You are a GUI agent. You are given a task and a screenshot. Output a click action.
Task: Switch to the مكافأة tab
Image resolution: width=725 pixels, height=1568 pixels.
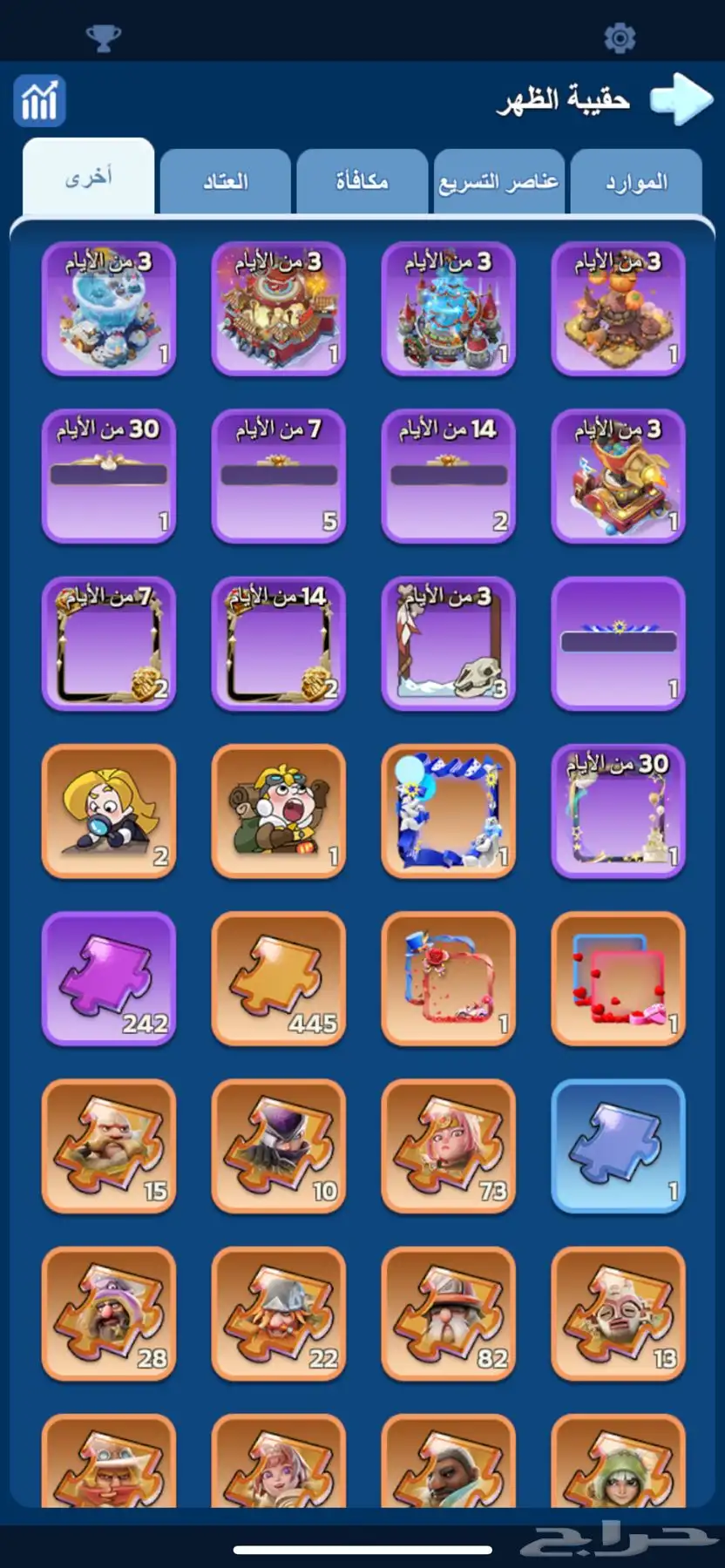(x=362, y=182)
